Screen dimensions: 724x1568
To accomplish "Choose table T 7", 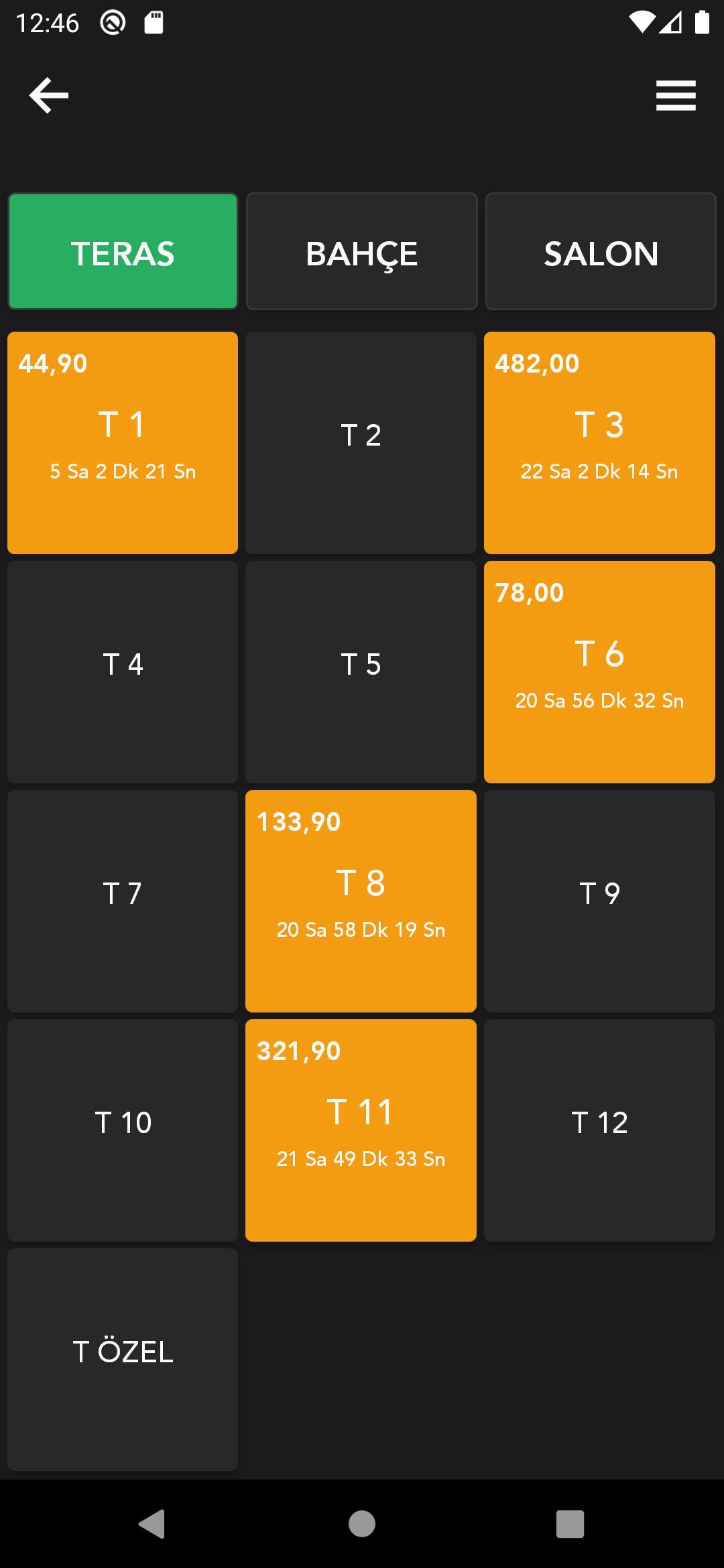I will [123, 901].
